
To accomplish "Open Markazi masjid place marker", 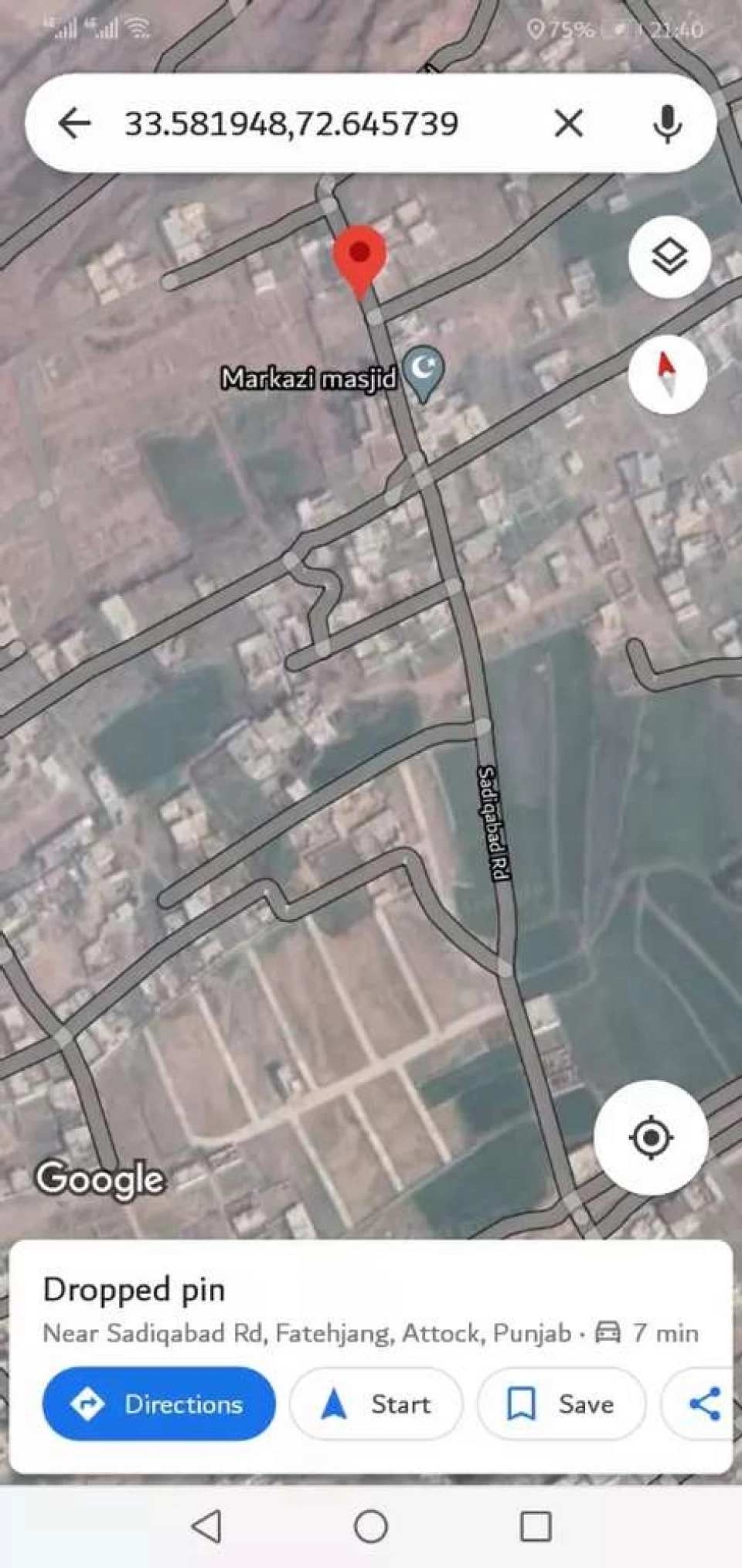I will [424, 372].
